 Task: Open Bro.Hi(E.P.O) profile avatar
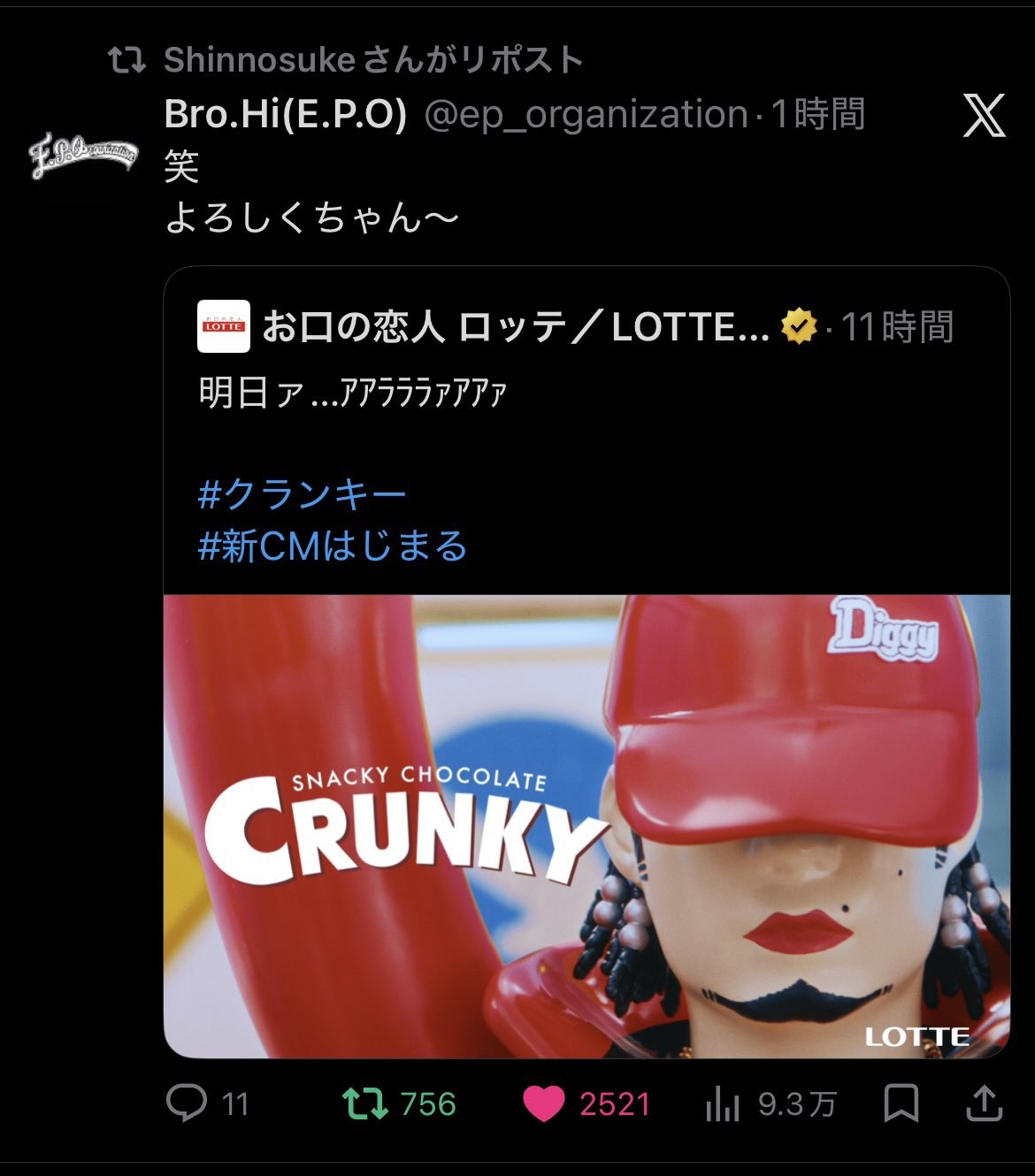click(x=82, y=156)
